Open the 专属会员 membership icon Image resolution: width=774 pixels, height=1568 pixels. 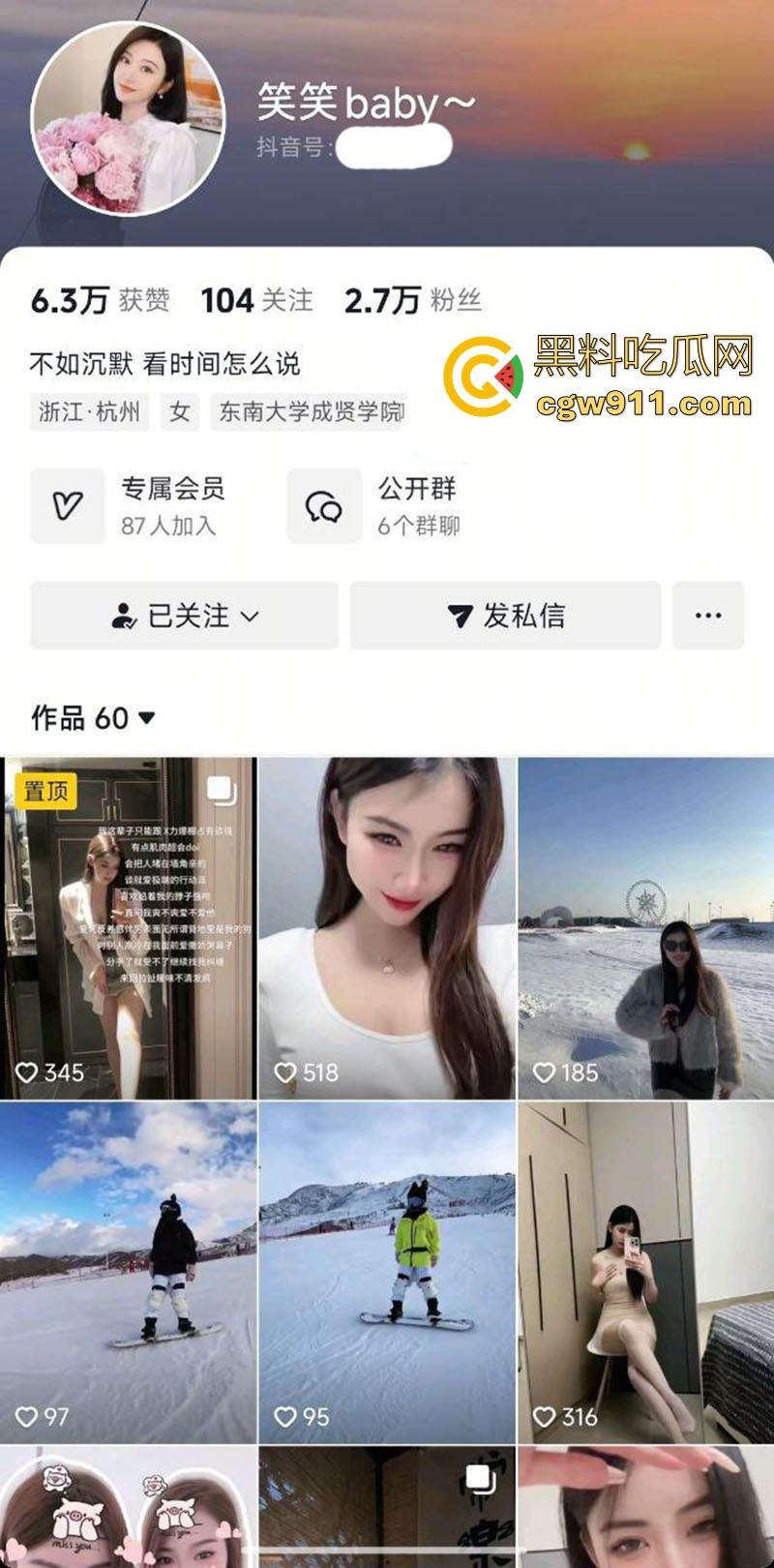67,505
